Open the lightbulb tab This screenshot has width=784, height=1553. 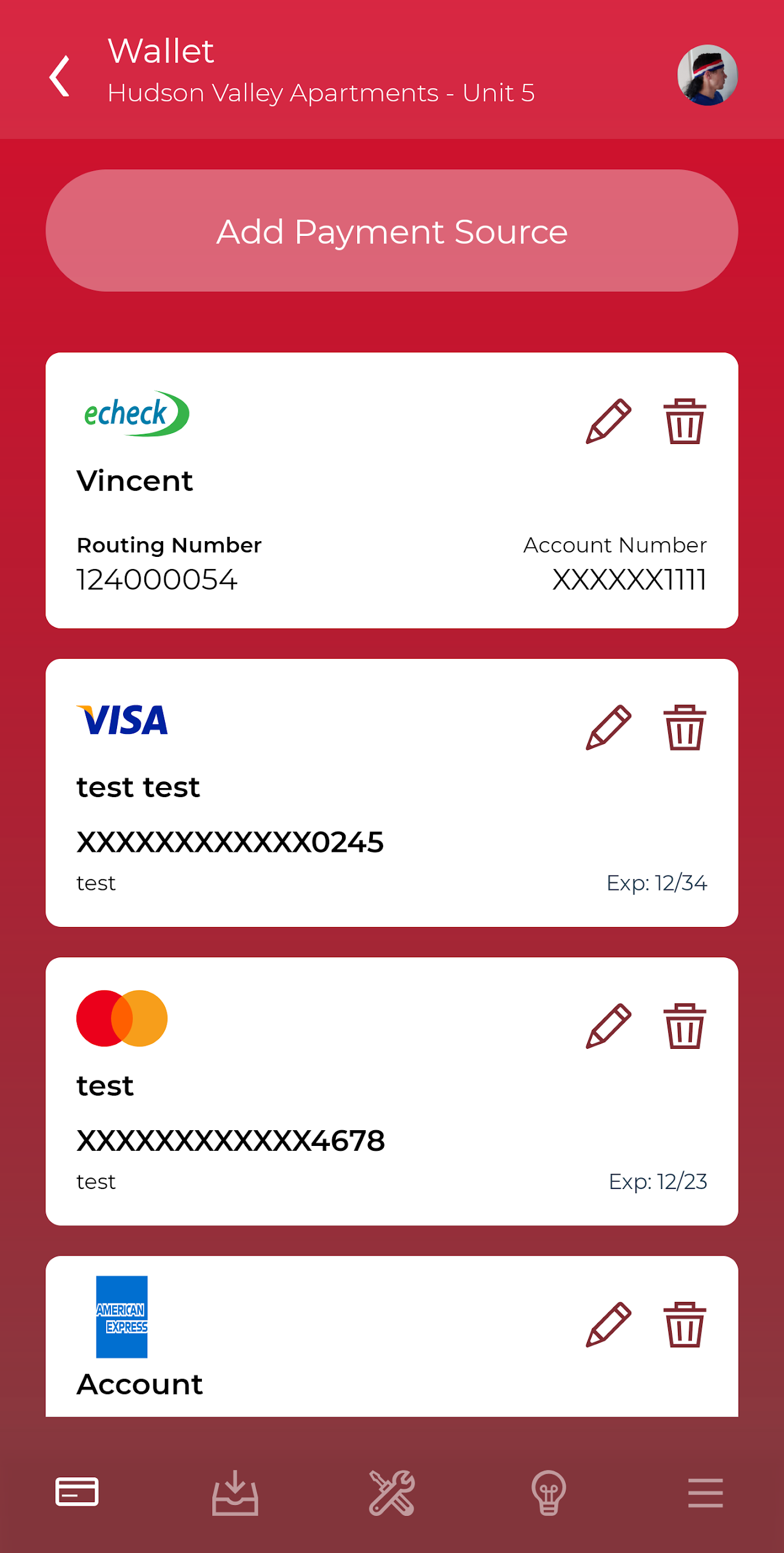549,1492
